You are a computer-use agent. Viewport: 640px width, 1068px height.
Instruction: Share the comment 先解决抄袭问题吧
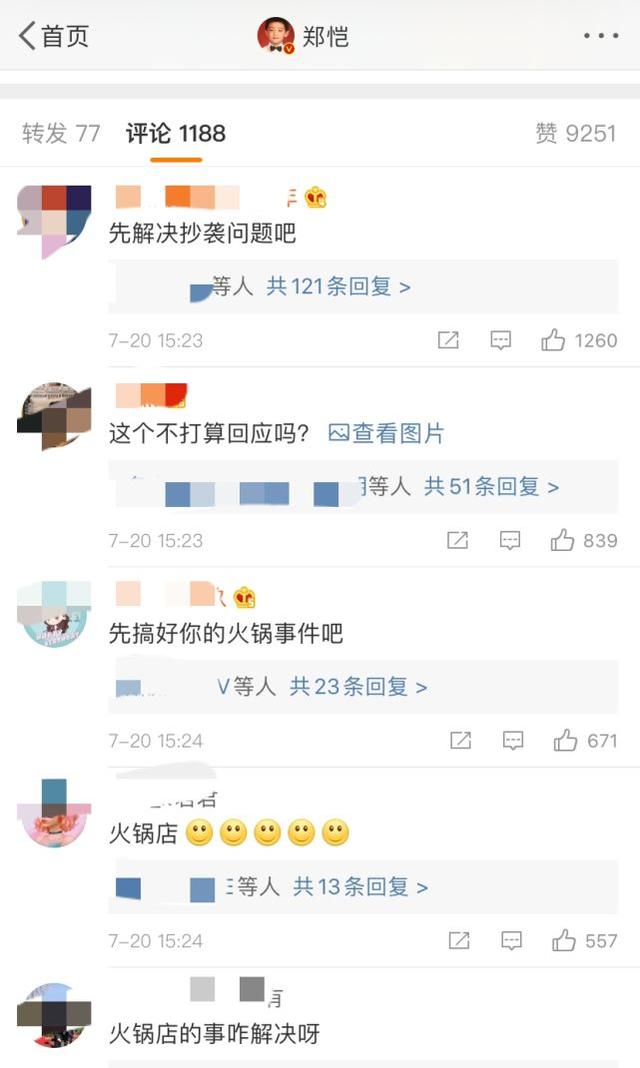(x=448, y=341)
